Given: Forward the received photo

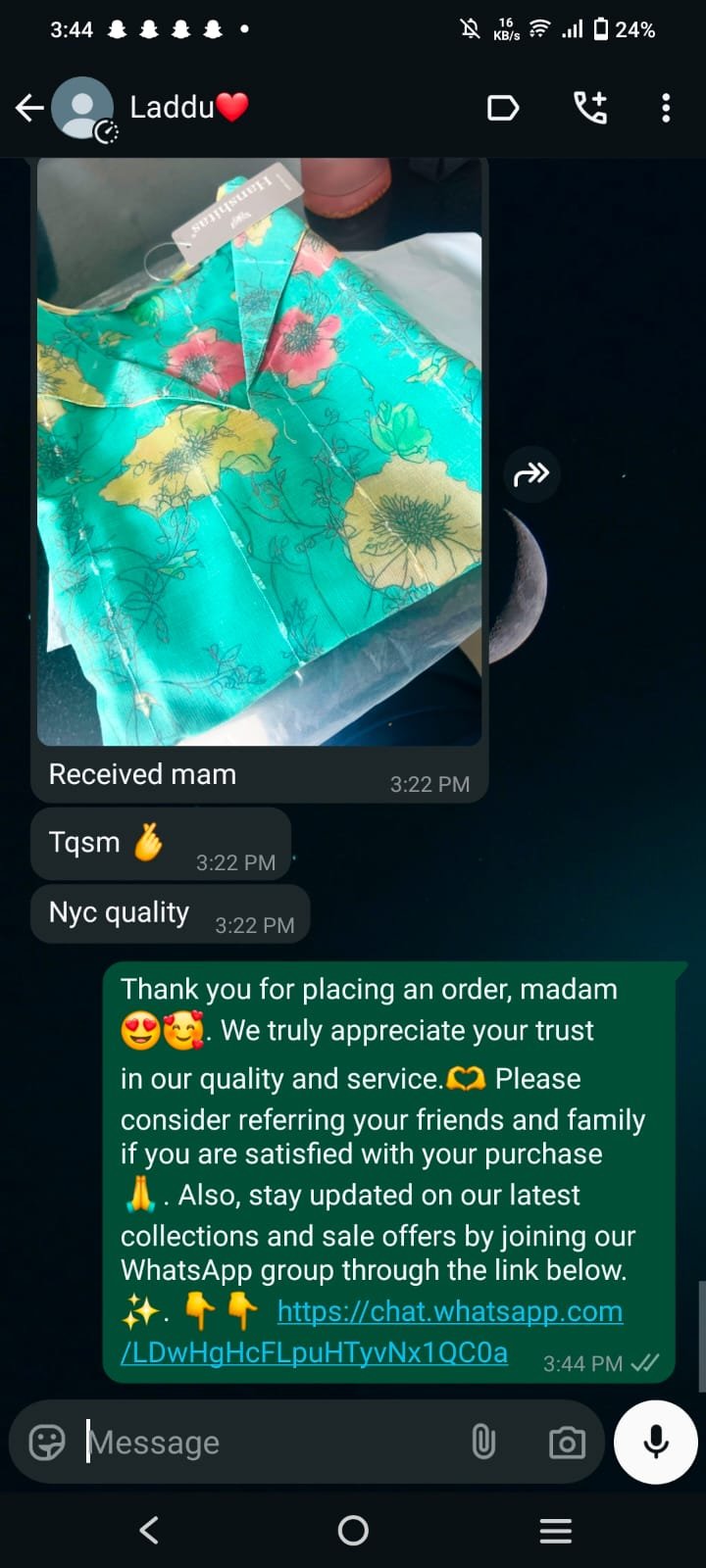Looking at the screenshot, I should [531, 474].
